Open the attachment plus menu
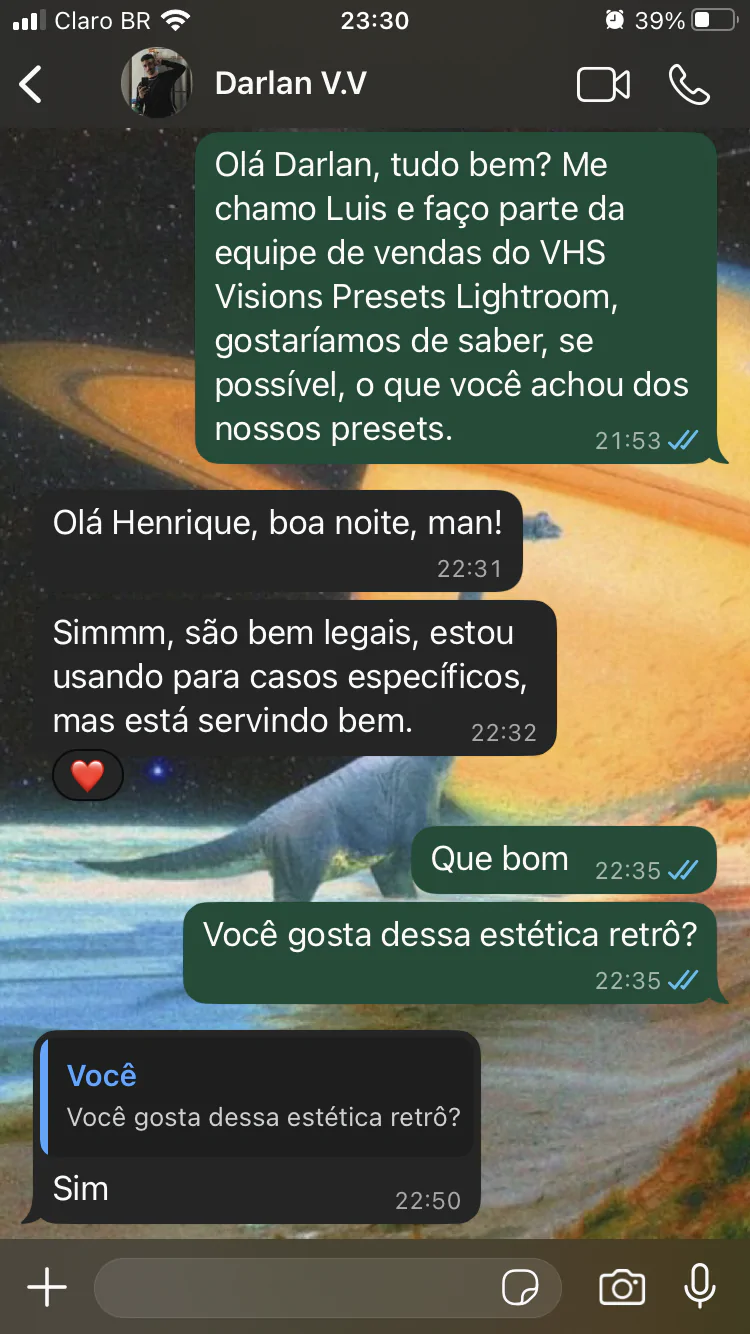 point(46,1287)
